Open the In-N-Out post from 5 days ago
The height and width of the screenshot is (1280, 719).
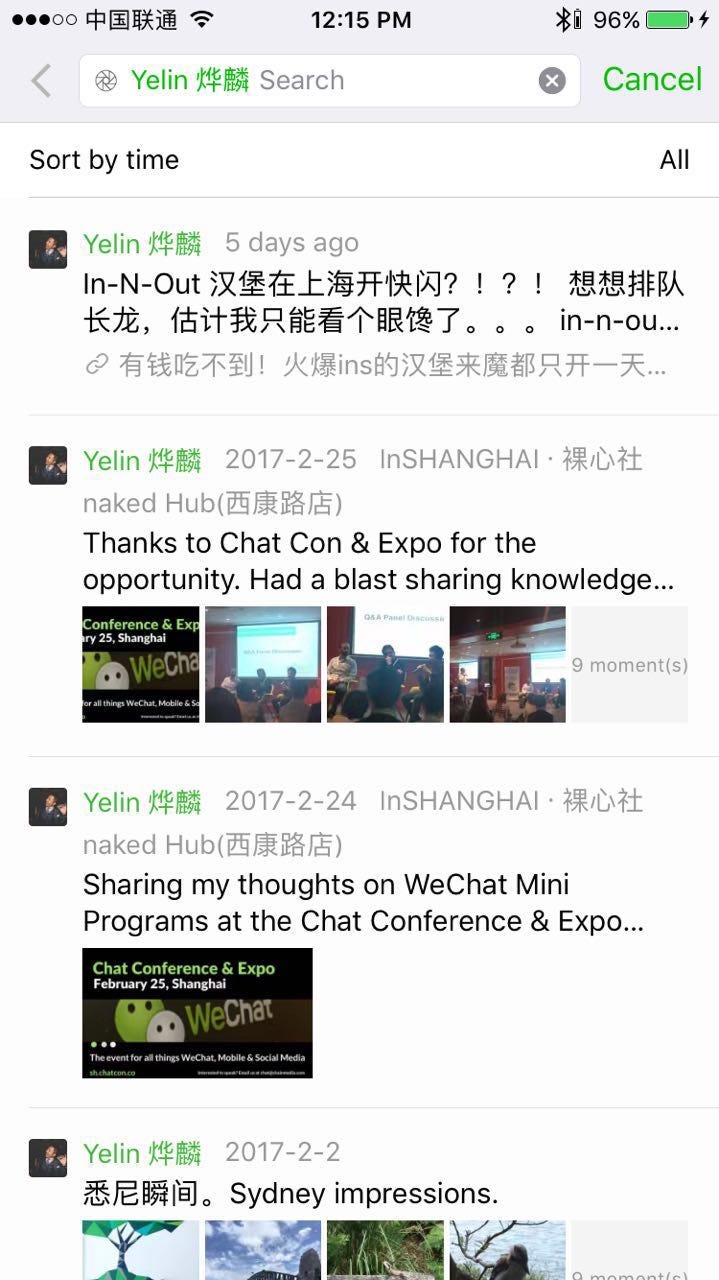(x=383, y=303)
